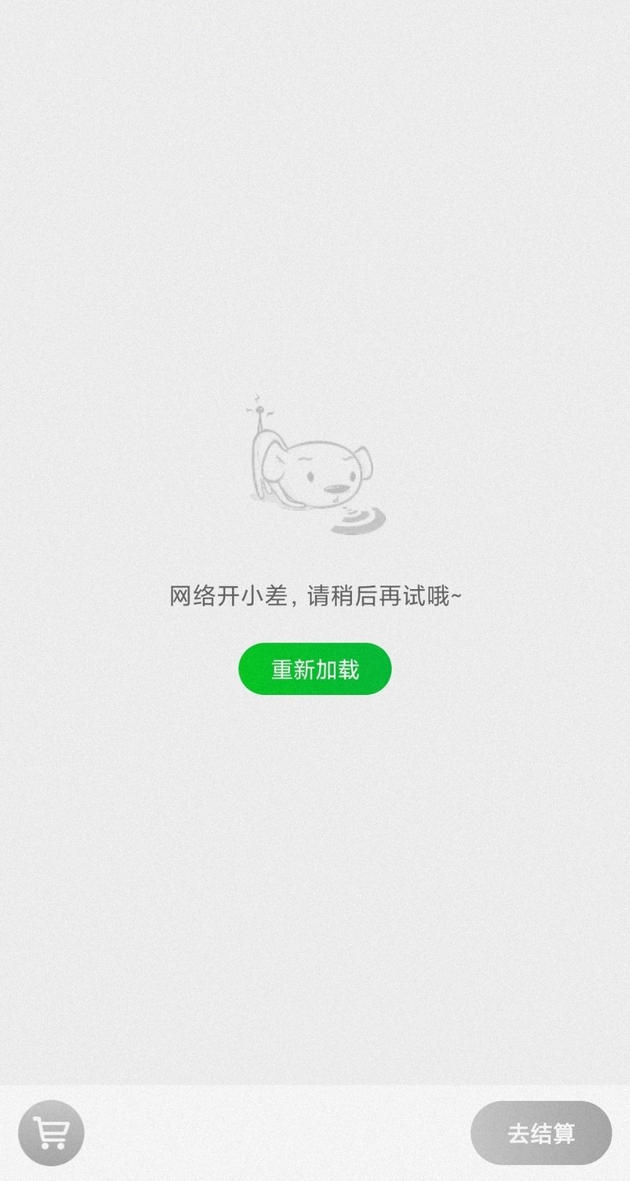Image resolution: width=630 pixels, height=1181 pixels.
Task: Open the shopping cart icon
Action: point(51,1133)
